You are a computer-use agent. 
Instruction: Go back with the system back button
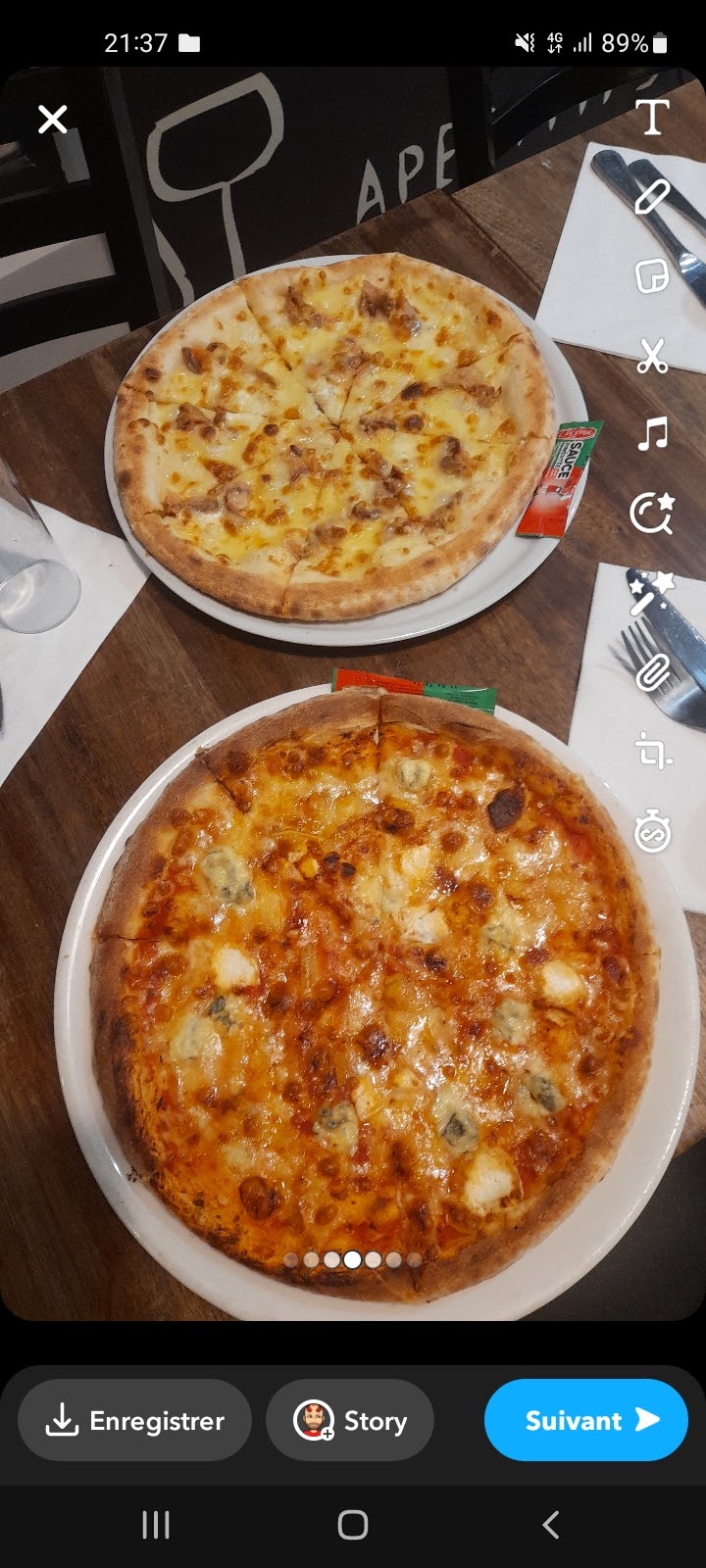click(x=550, y=1525)
